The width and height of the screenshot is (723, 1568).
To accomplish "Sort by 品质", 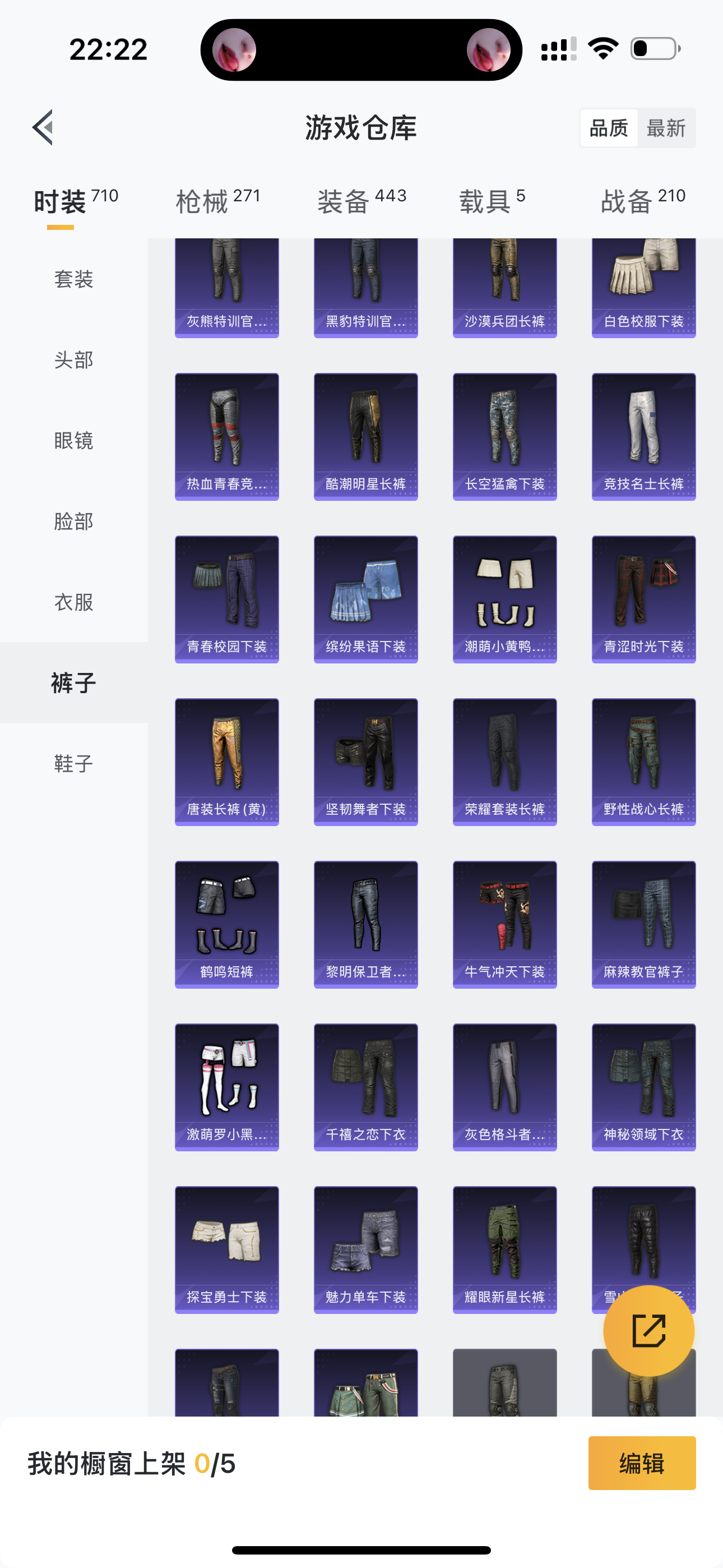I will [609, 128].
